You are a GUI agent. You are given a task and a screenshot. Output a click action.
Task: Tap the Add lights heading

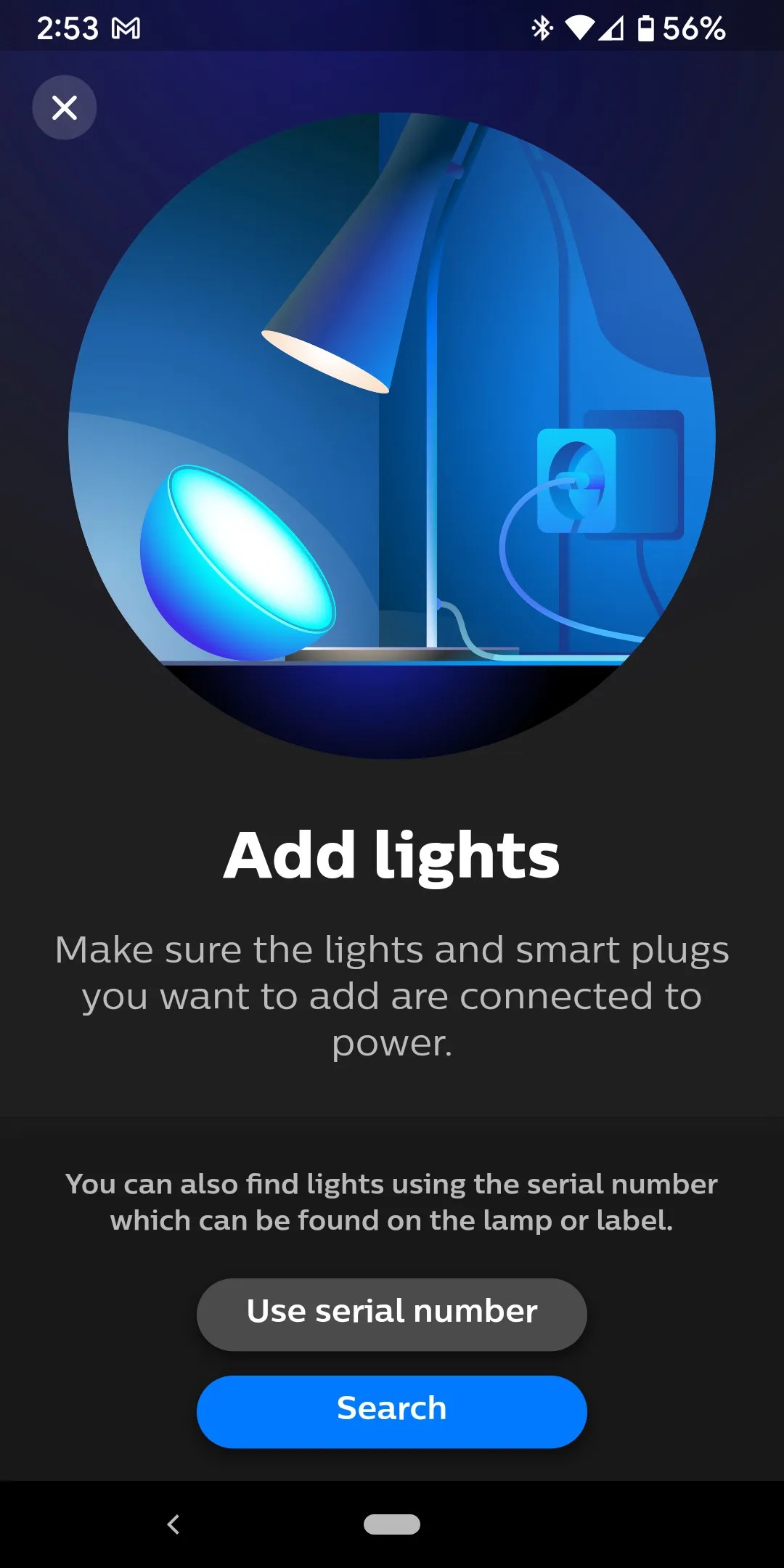pos(392,855)
